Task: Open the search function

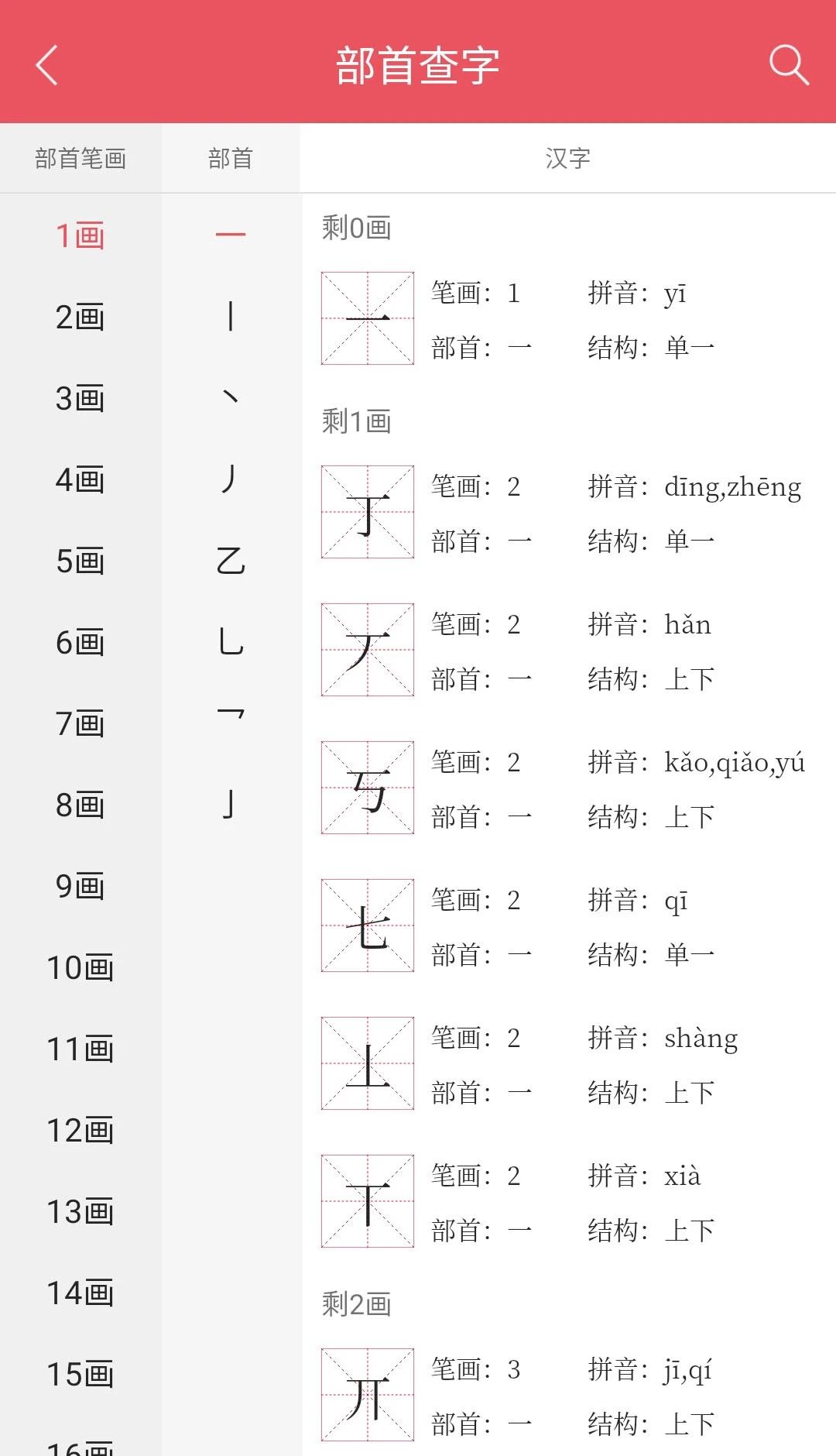Action: pyautogui.click(x=788, y=65)
